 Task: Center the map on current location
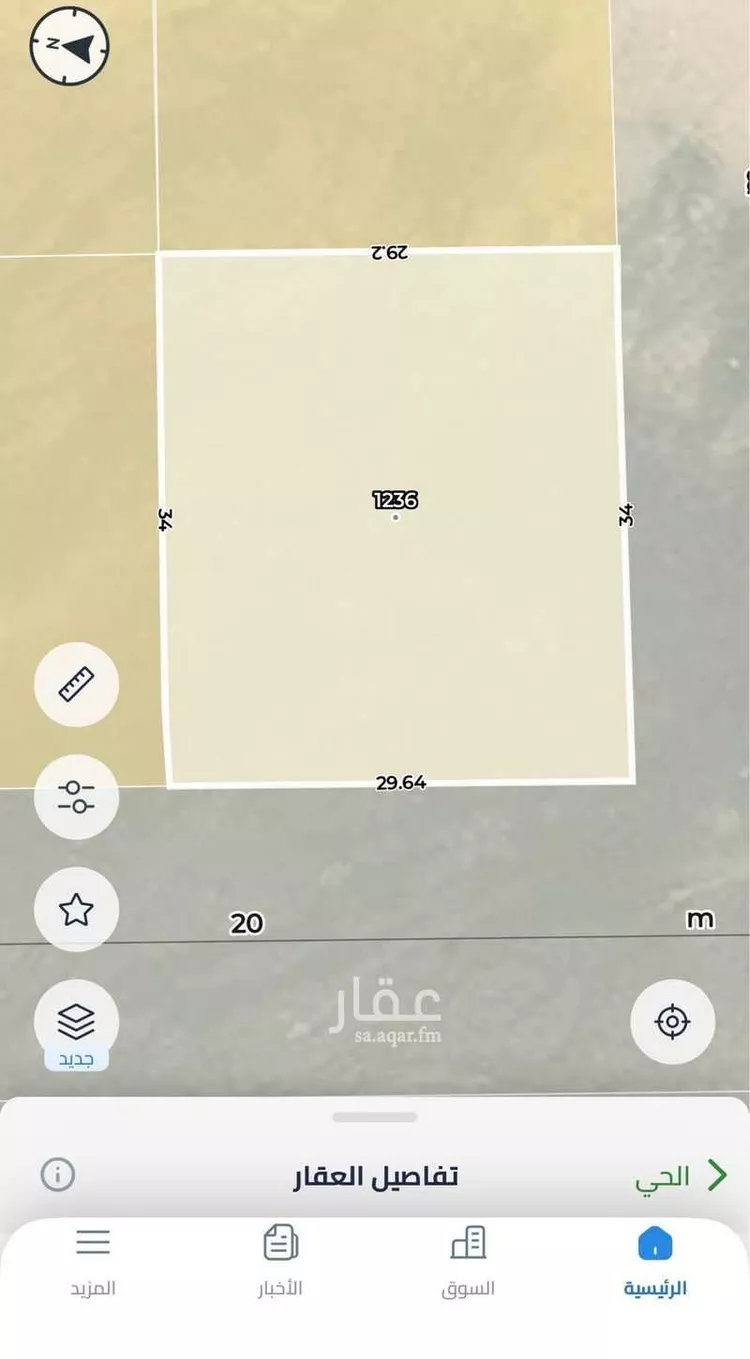[672, 1022]
